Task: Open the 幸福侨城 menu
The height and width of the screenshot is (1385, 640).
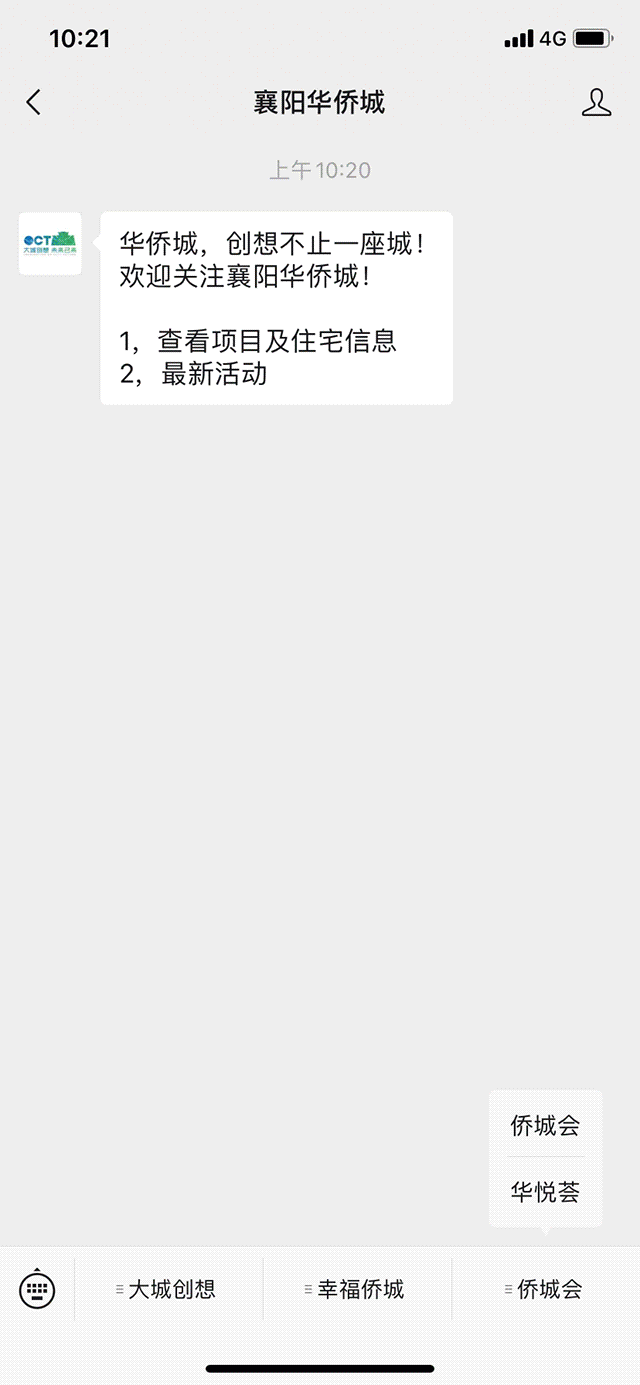Action: tap(357, 1289)
